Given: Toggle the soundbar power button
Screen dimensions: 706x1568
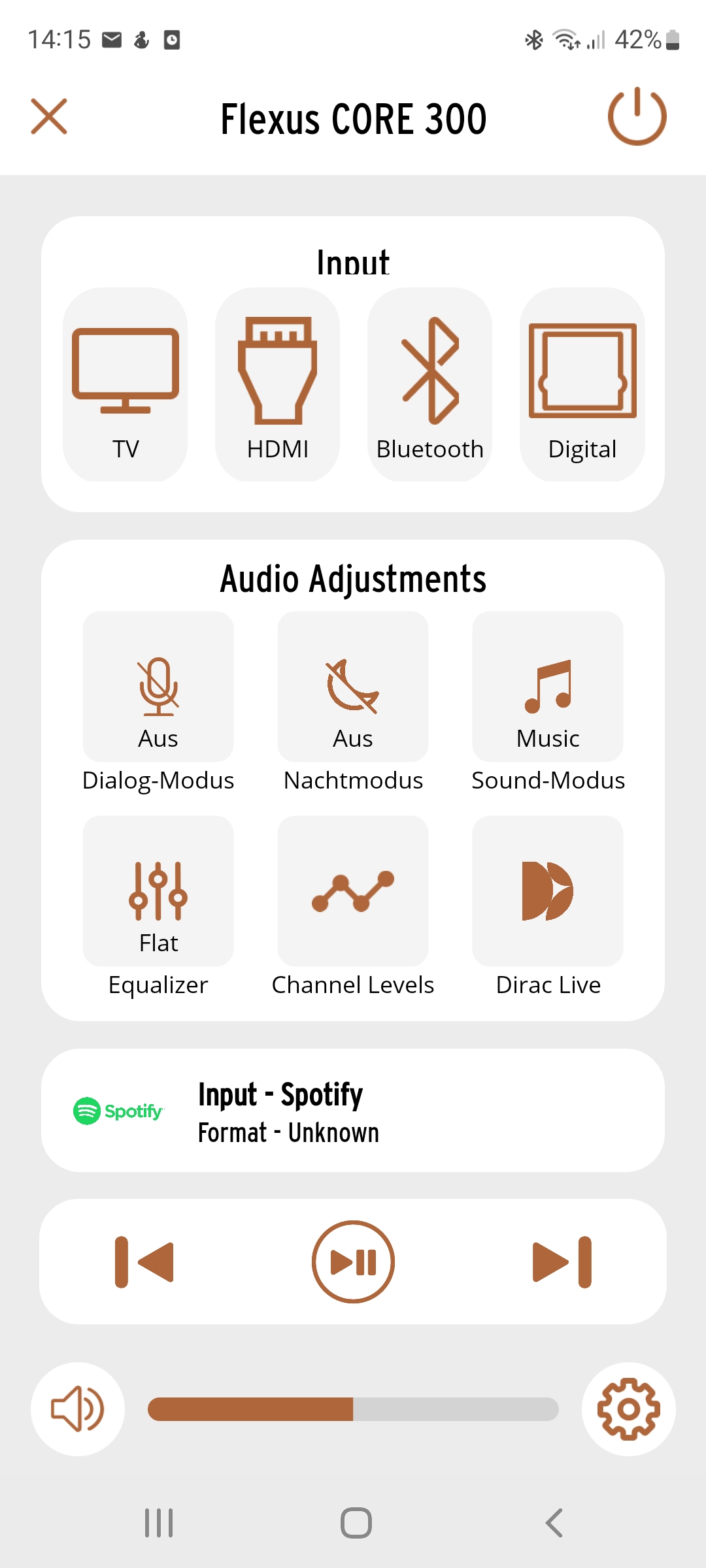Looking at the screenshot, I should [x=637, y=116].
